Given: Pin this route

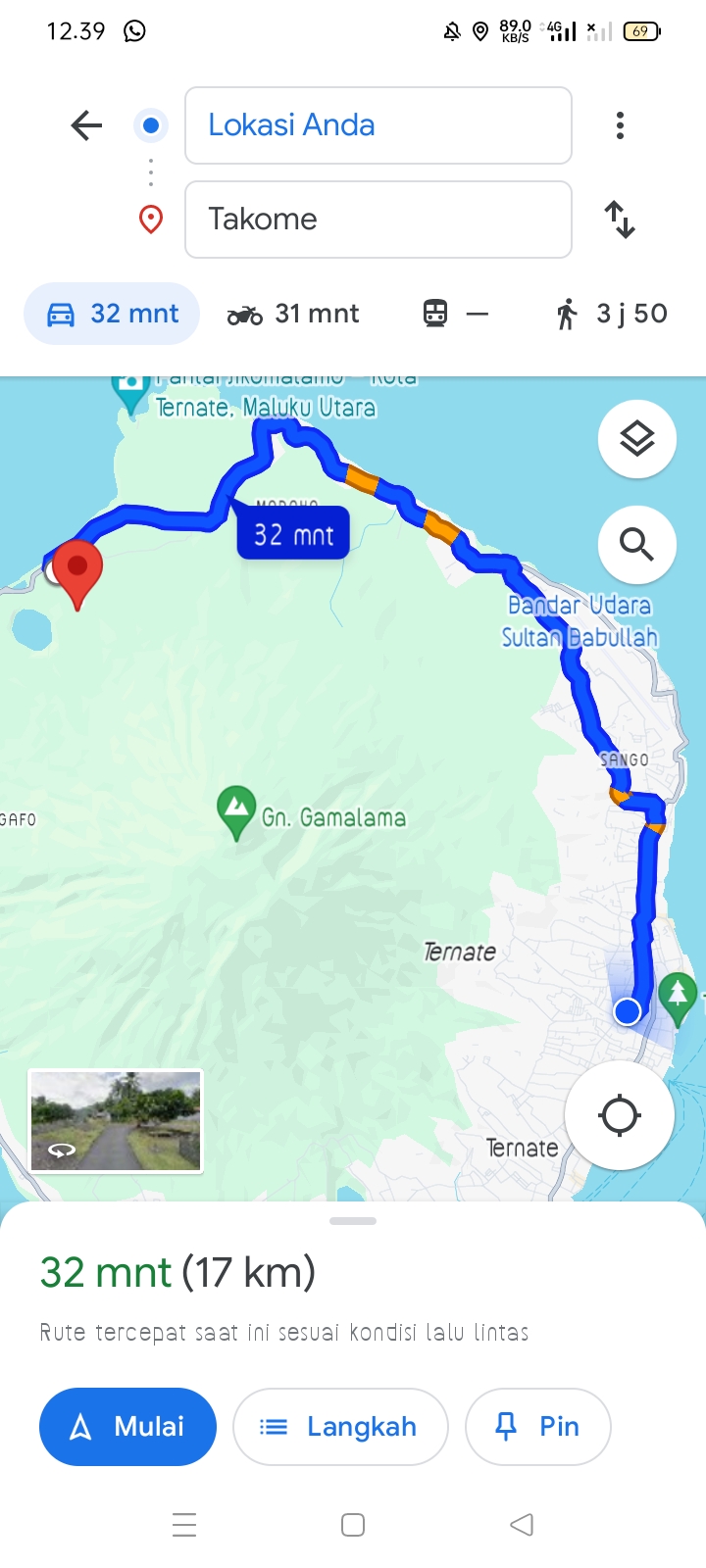Looking at the screenshot, I should click(x=538, y=1427).
